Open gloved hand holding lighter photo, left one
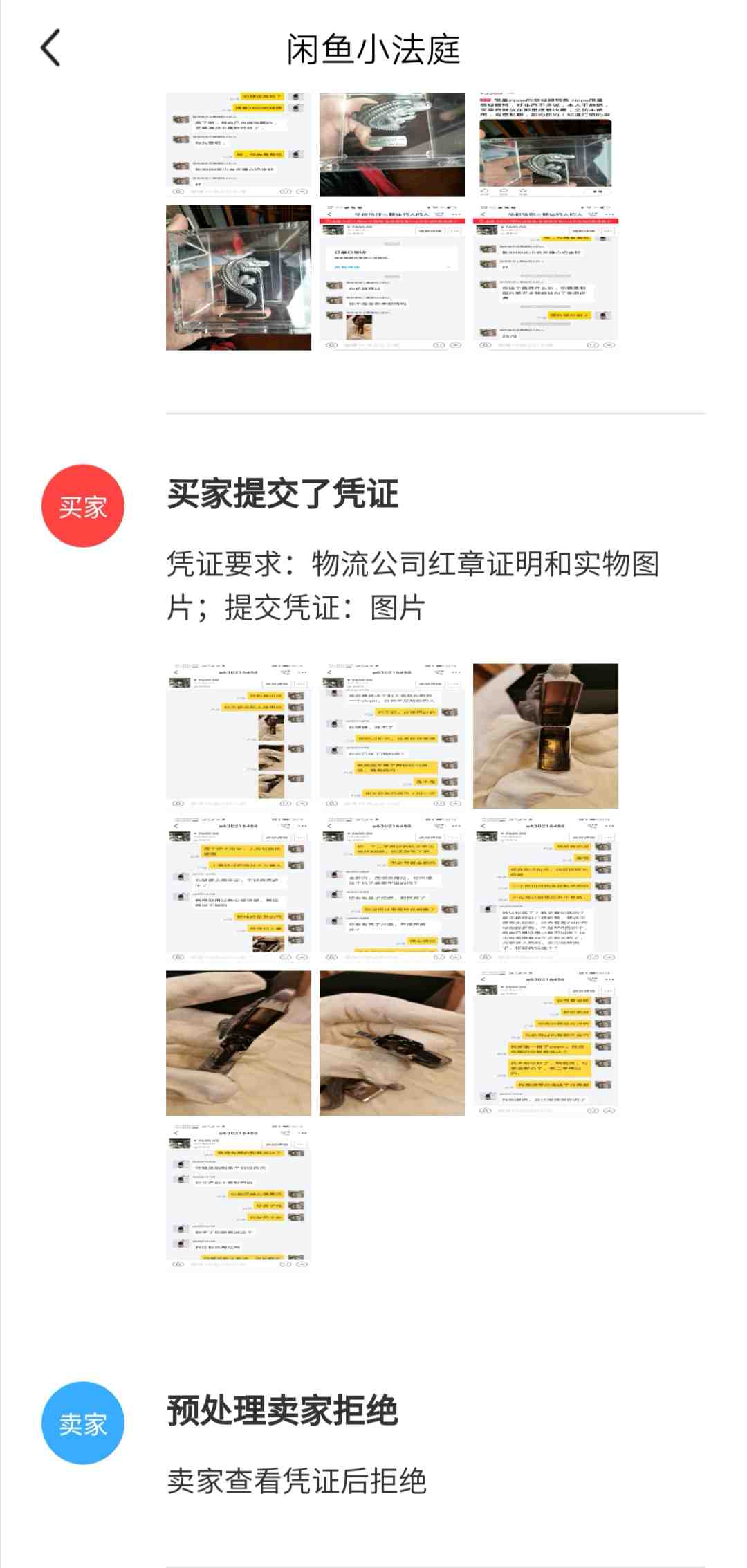Screen dimensions: 747x1568 click(x=238, y=1043)
